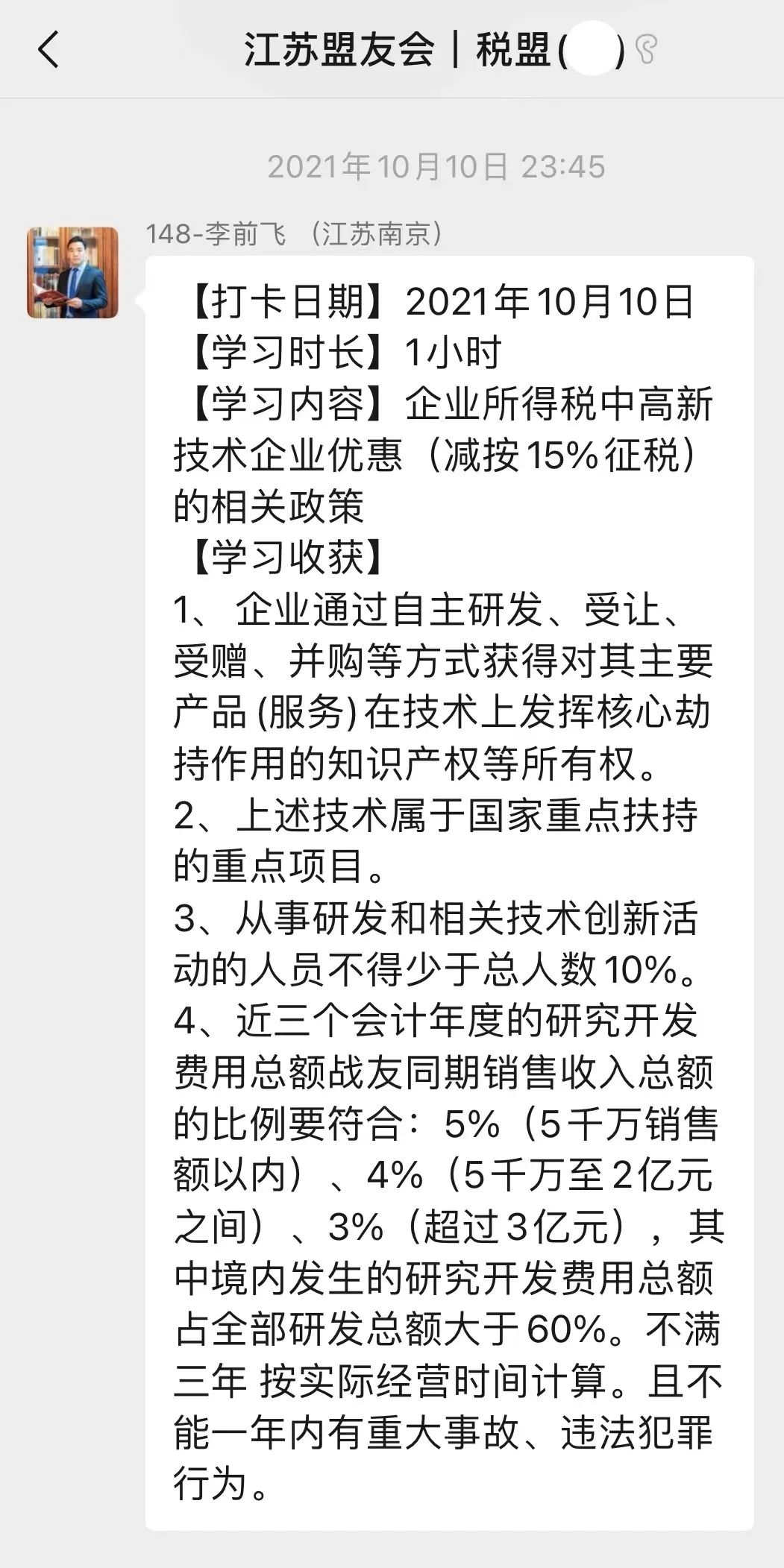
Task: Open 李前飞's profile avatar
Action: click(72, 273)
